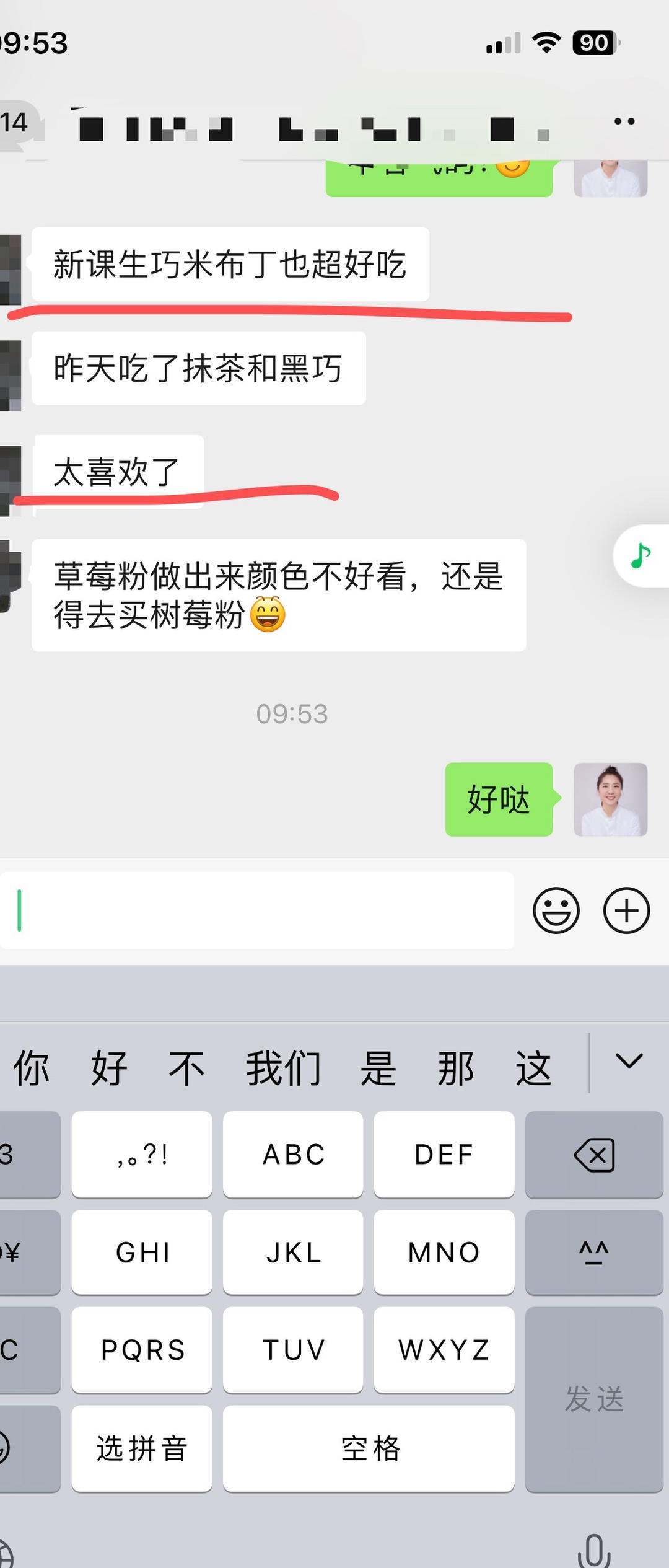The height and width of the screenshot is (1568, 669).
Task: Tap the WXYZ key
Action: pos(444,1350)
